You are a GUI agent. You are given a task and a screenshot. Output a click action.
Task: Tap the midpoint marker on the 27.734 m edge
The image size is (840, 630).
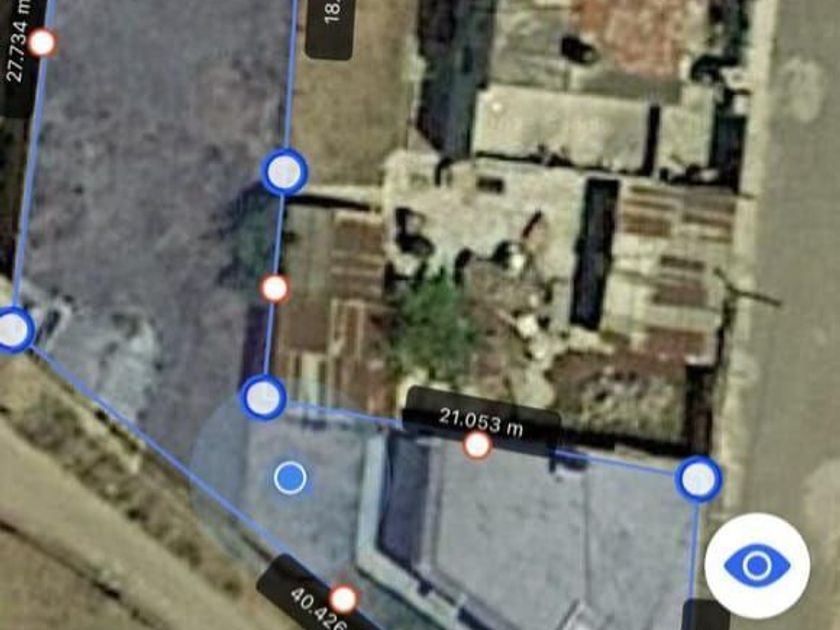42,43
